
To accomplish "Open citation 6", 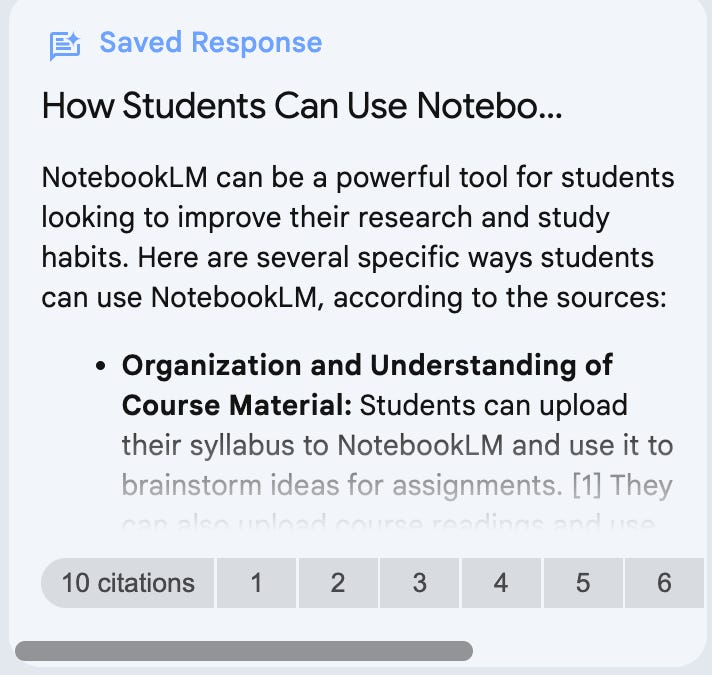I will point(664,583).
